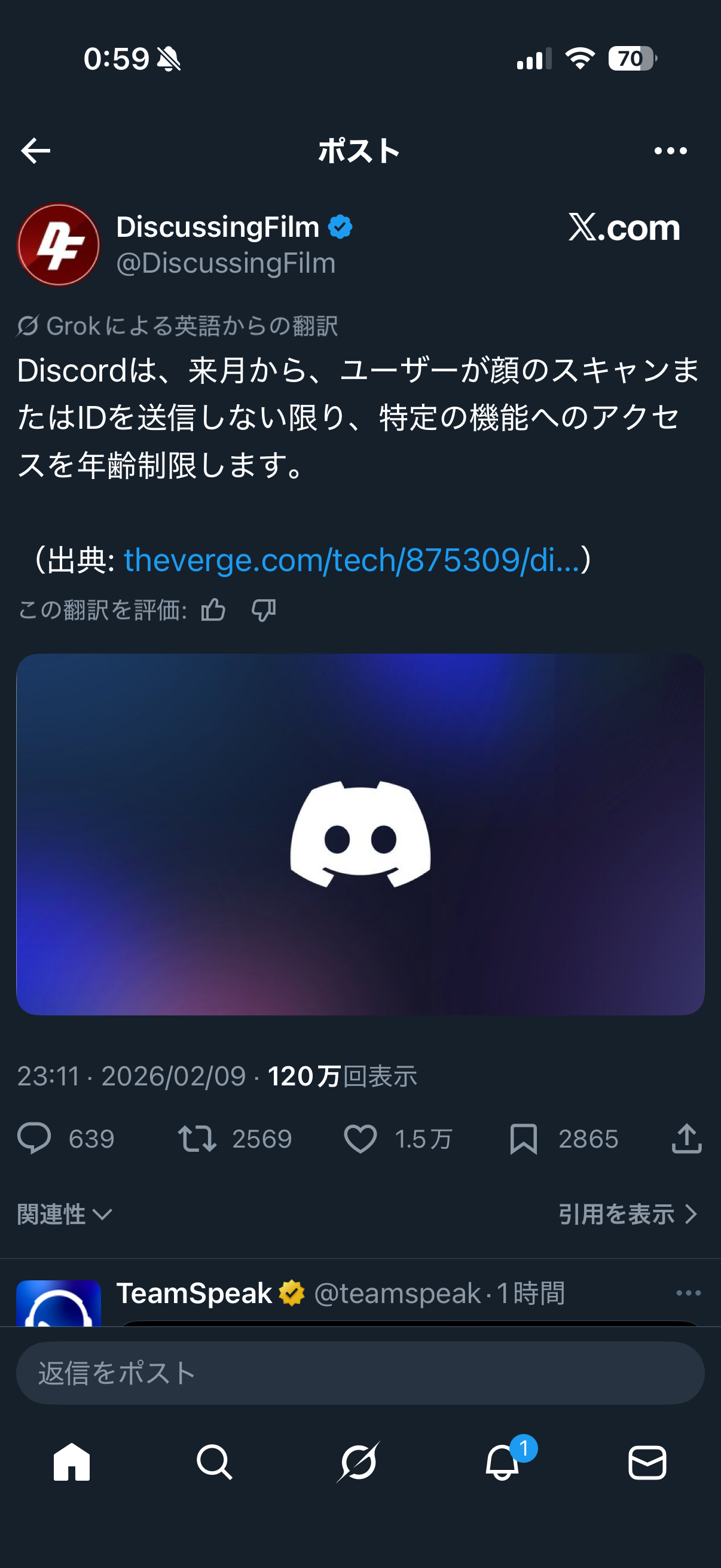Screen dimensions: 721x1568
Task: Switch to the Home tab
Action: pos(72,1462)
